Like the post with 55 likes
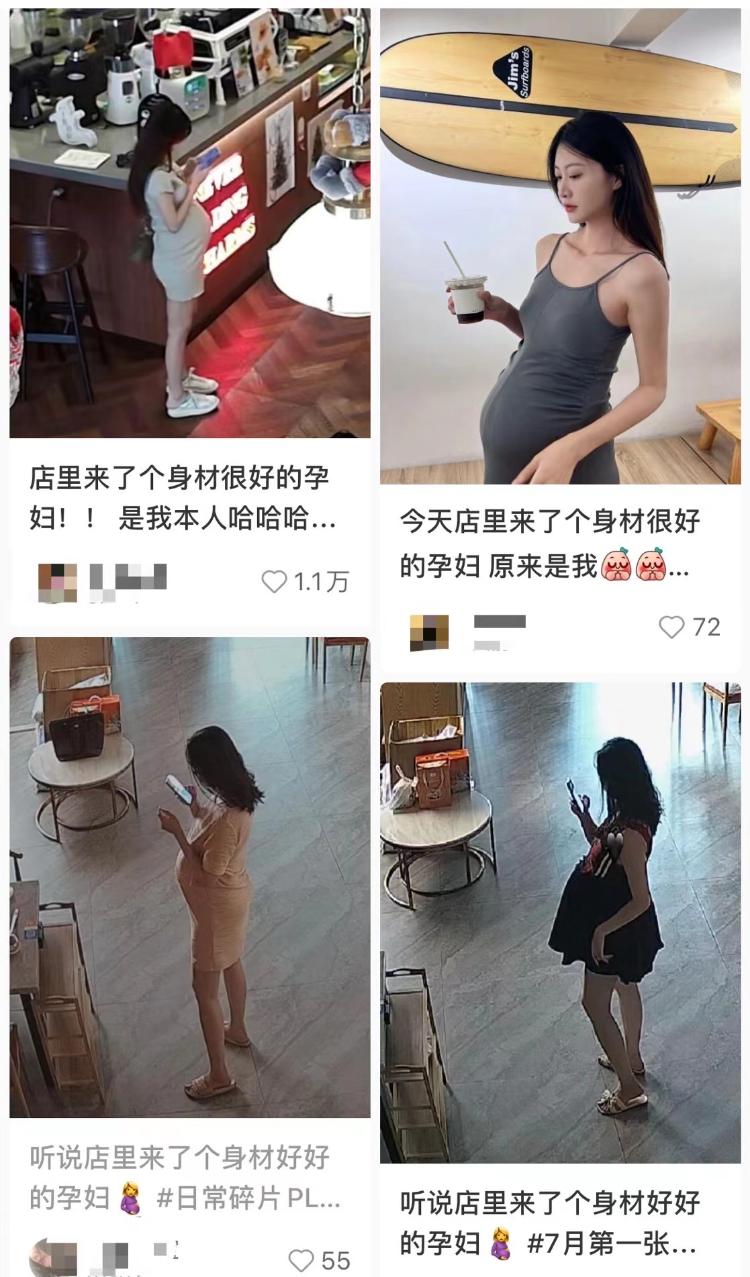Viewport: 750px width, 1277px height. 301,1260
